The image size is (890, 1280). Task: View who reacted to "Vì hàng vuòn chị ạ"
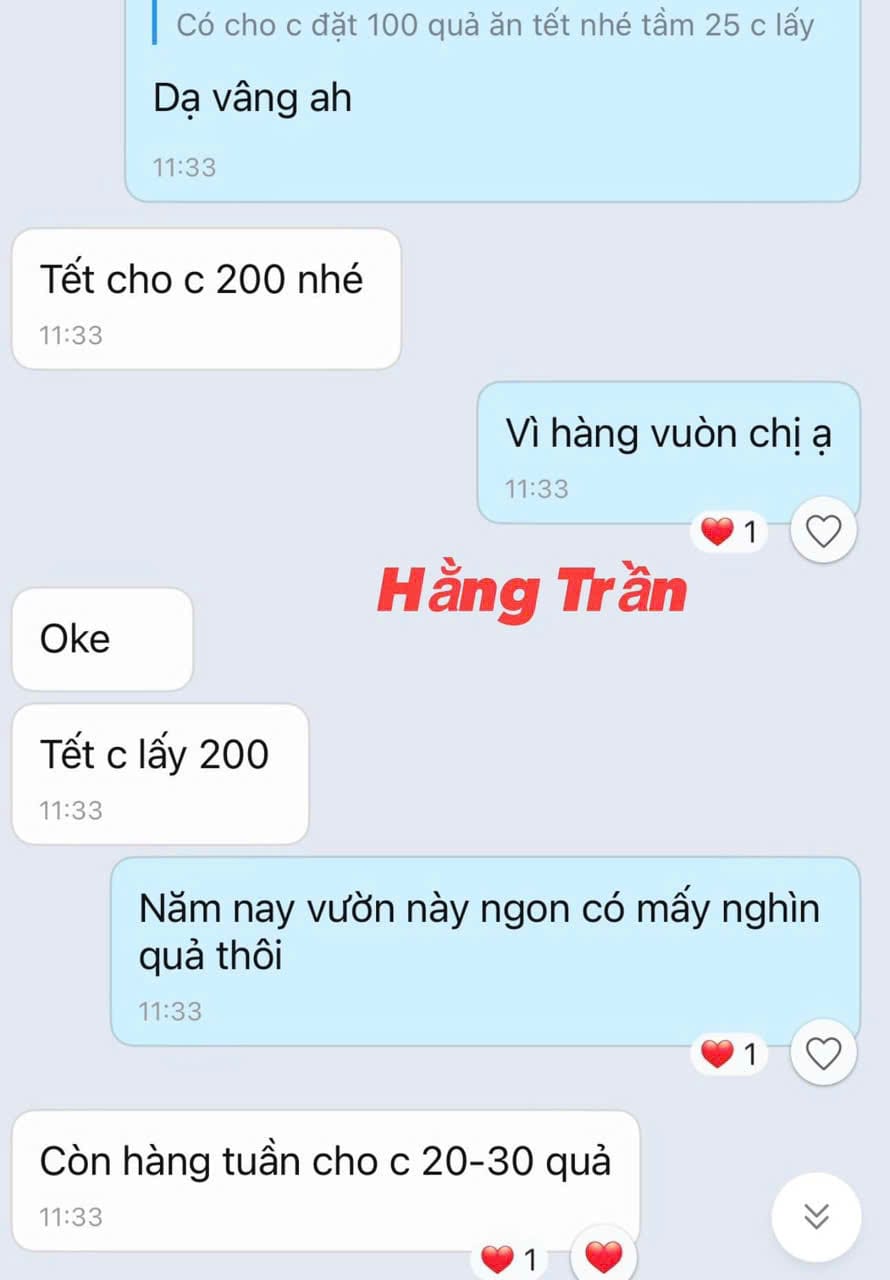[x=730, y=533]
